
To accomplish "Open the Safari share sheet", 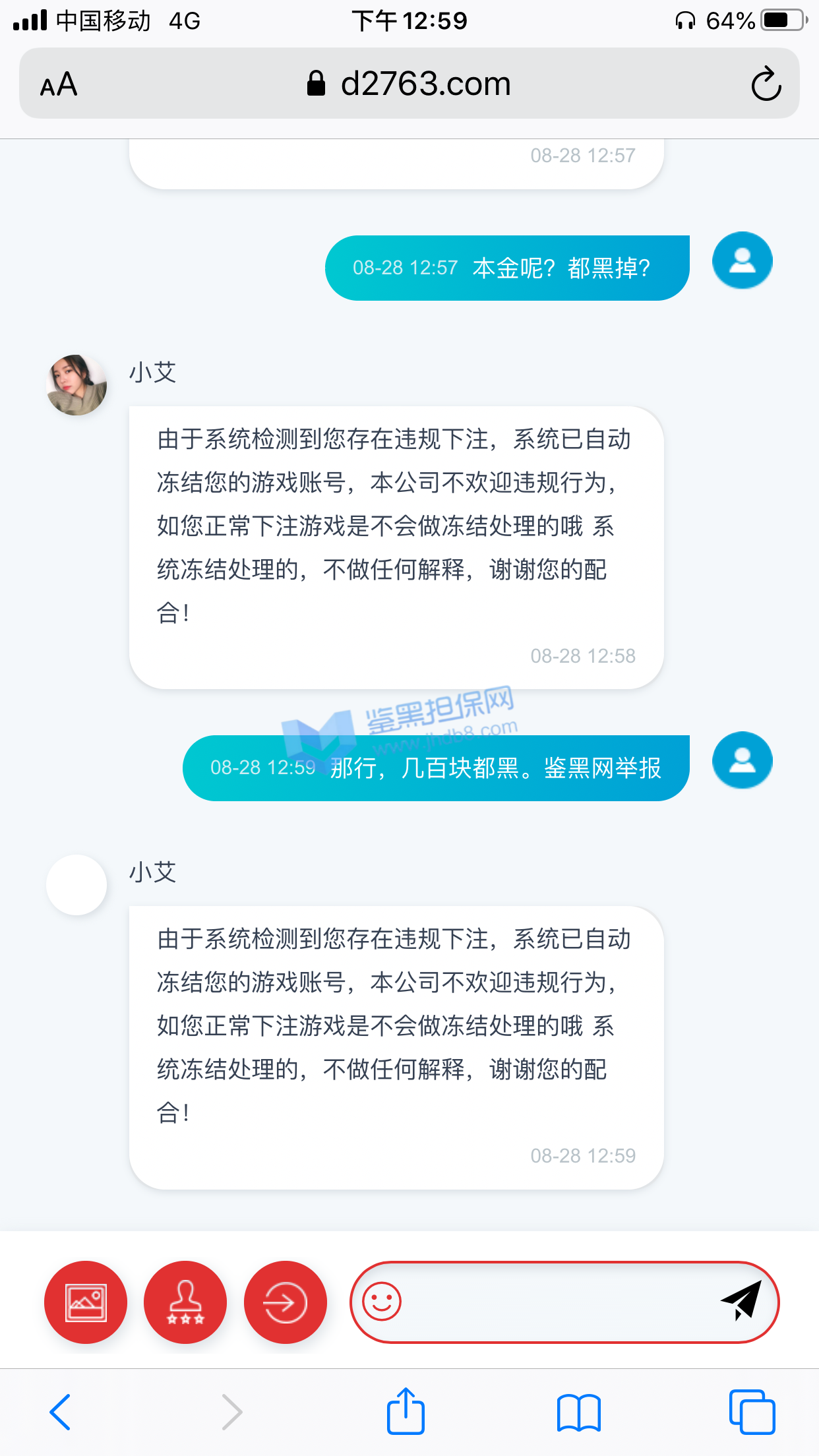I will point(406,1411).
